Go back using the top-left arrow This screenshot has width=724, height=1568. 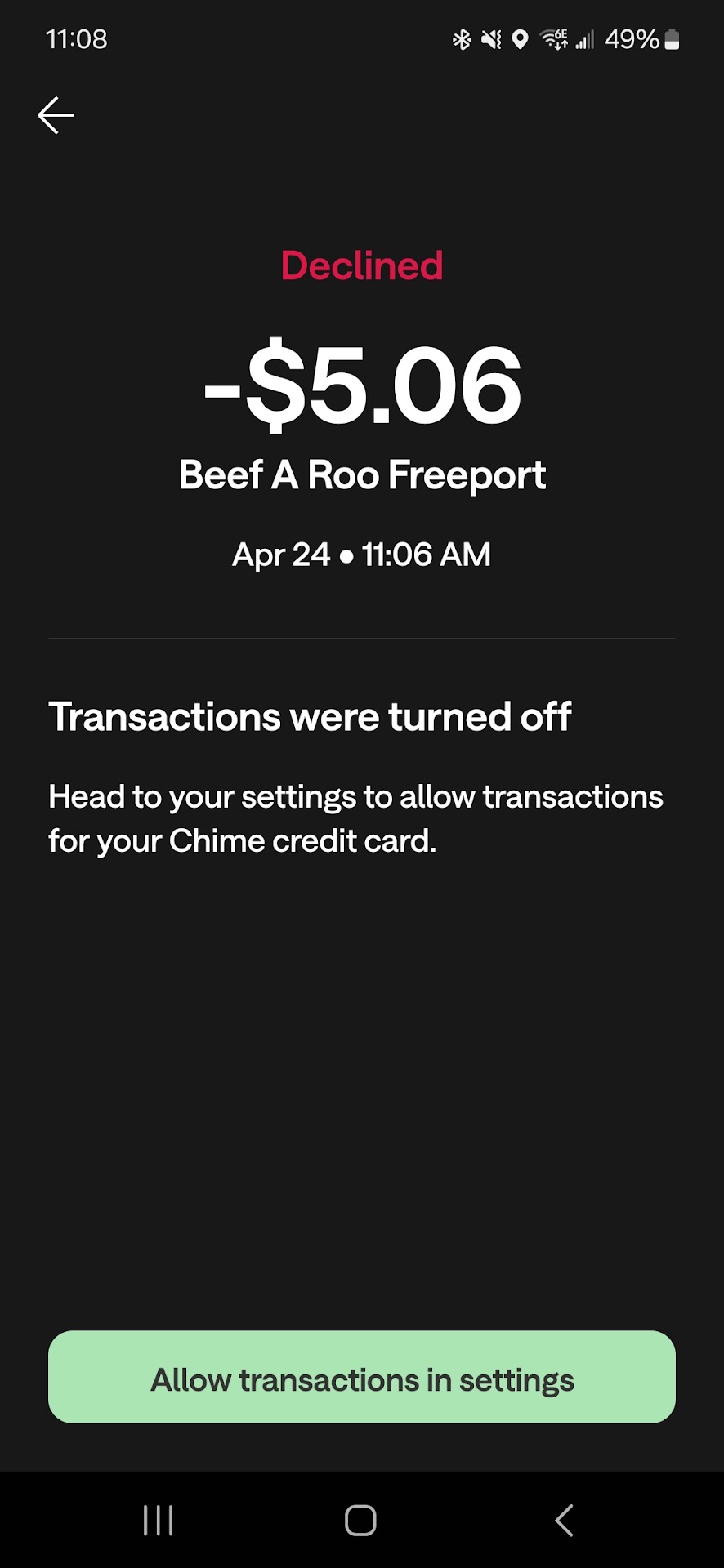pyautogui.click(x=56, y=115)
